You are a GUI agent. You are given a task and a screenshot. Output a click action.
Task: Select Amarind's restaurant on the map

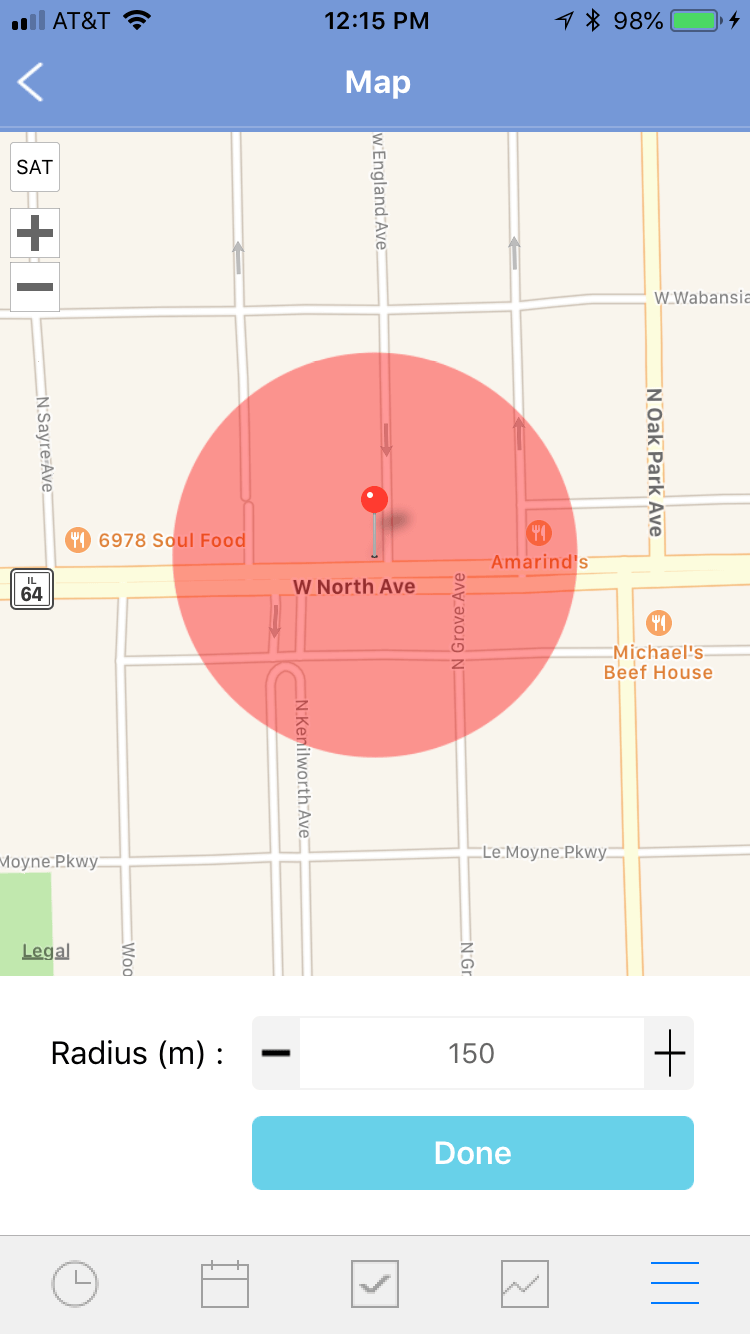[539, 533]
